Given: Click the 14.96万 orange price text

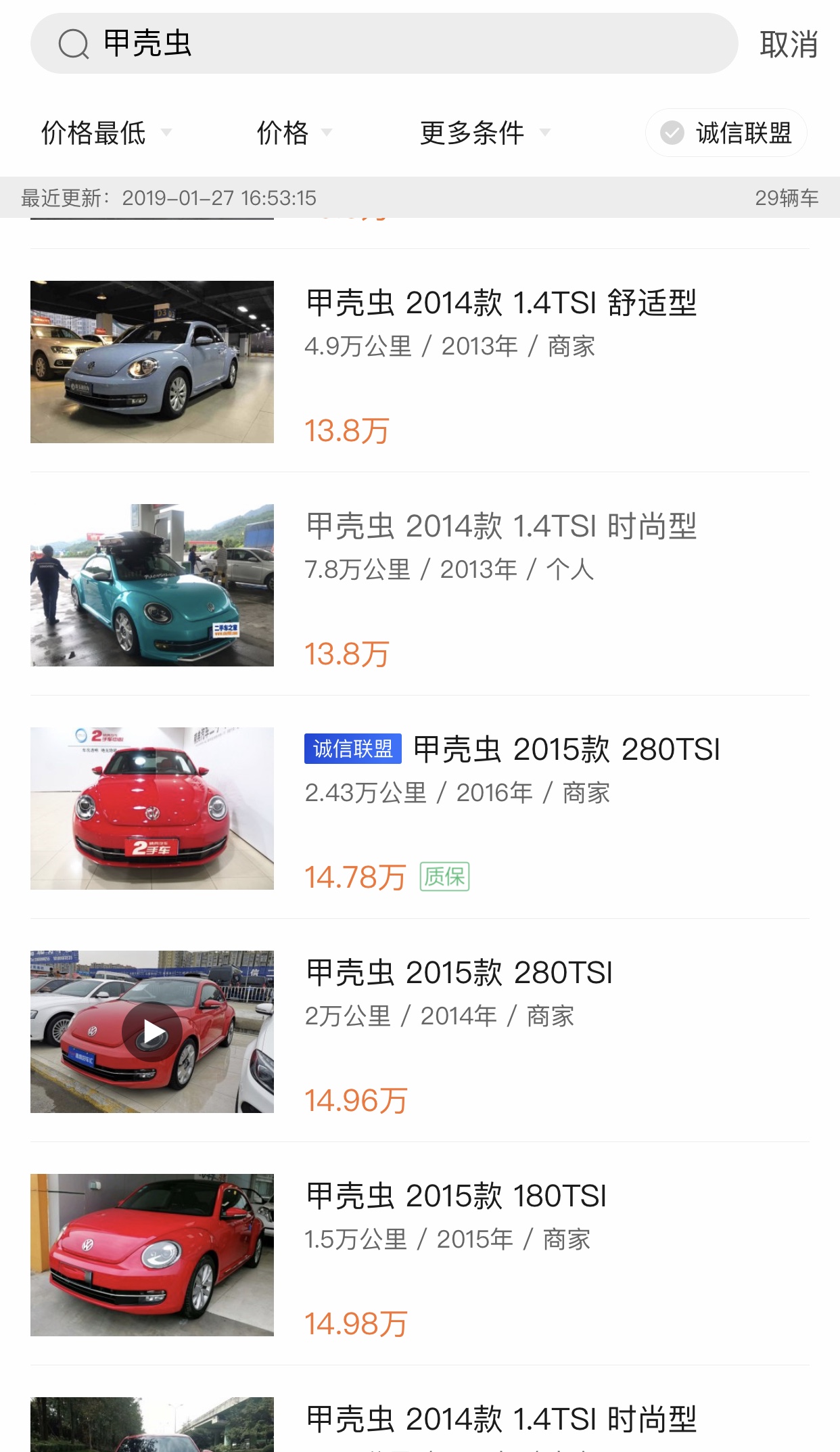Looking at the screenshot, I should coord(355,1099).
